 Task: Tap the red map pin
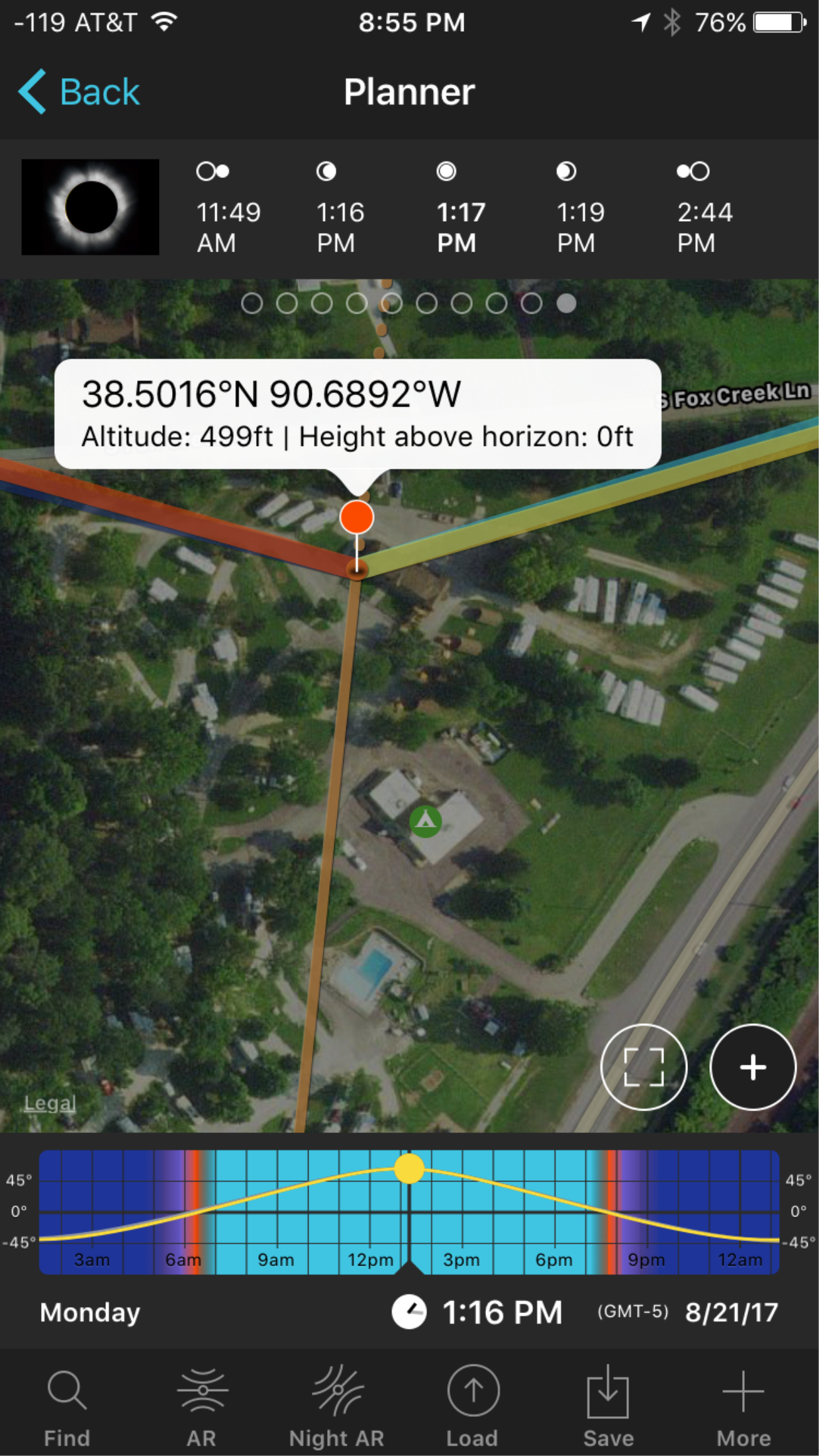click(x=356, y=517)
